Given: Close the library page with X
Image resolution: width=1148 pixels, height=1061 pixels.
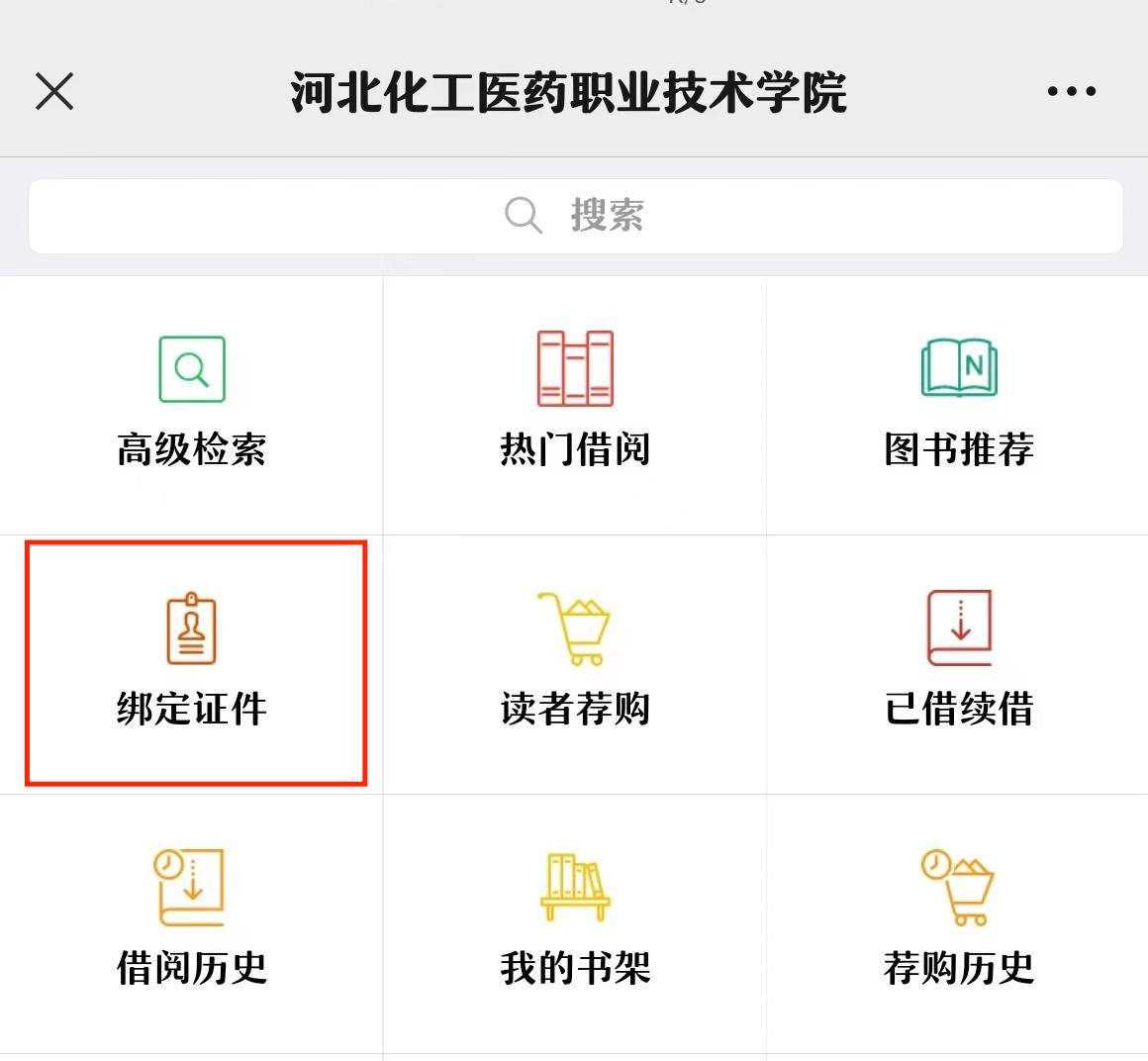Looking at the screenshot, I should (54, 92).
